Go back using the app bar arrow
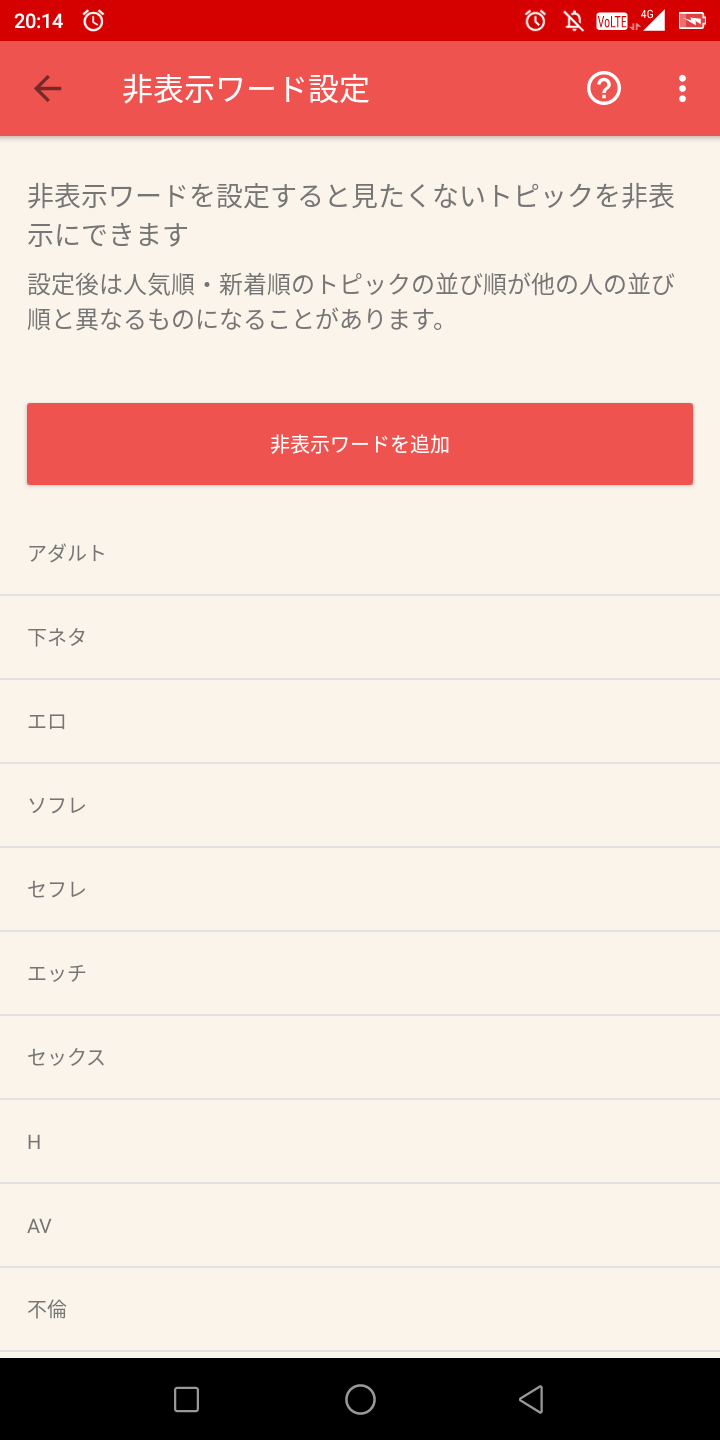 point(47,89)
